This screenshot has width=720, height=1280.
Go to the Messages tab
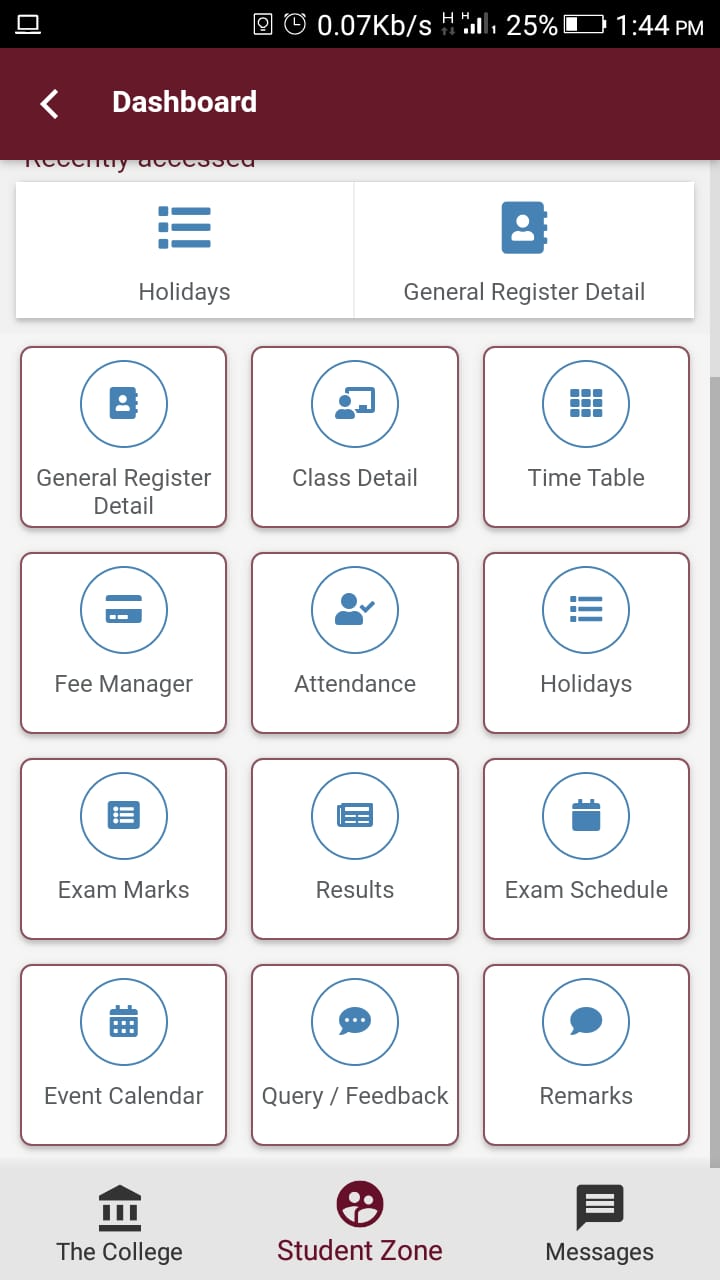pyautogui.click(x=600, y=1224)
